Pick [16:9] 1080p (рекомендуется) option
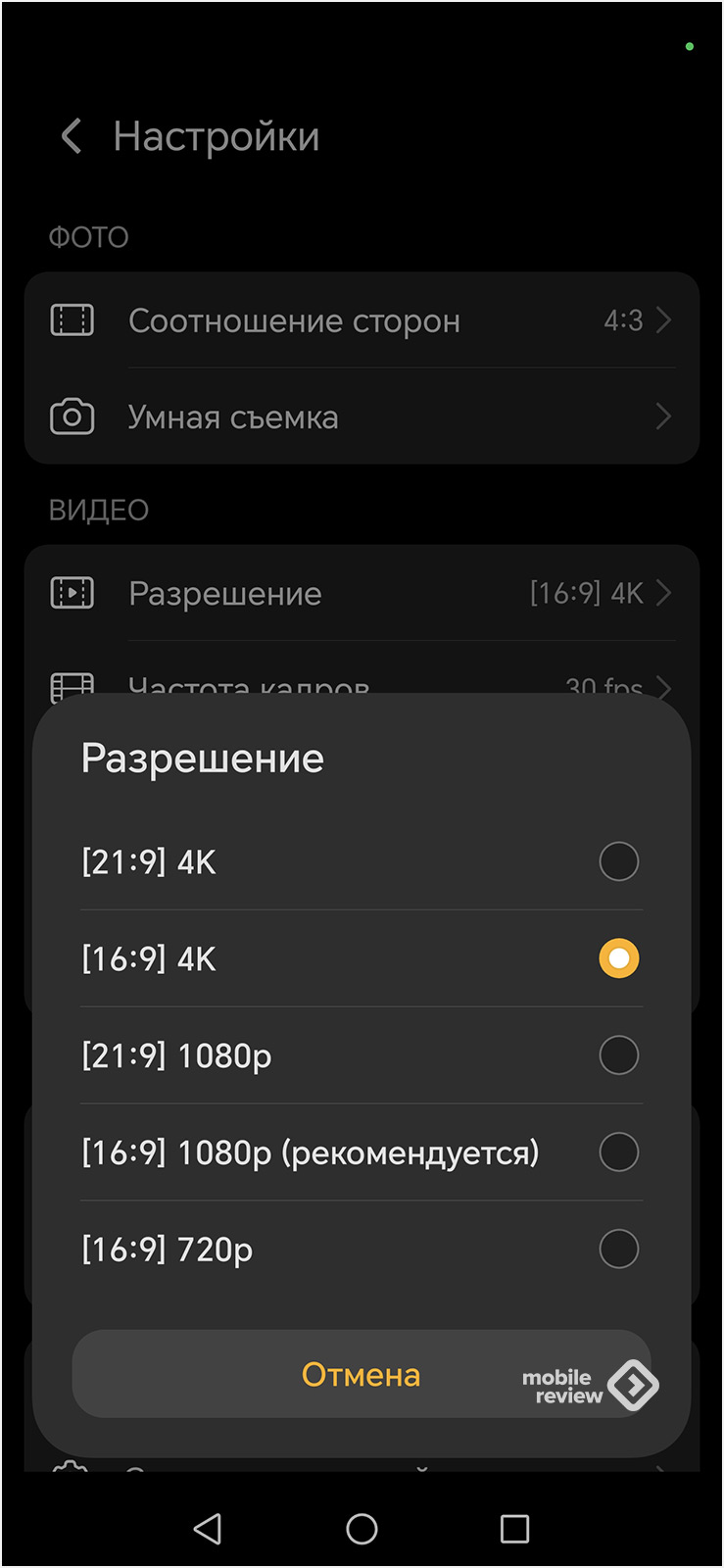The image size is (724, 1568). click(361, 1152)
